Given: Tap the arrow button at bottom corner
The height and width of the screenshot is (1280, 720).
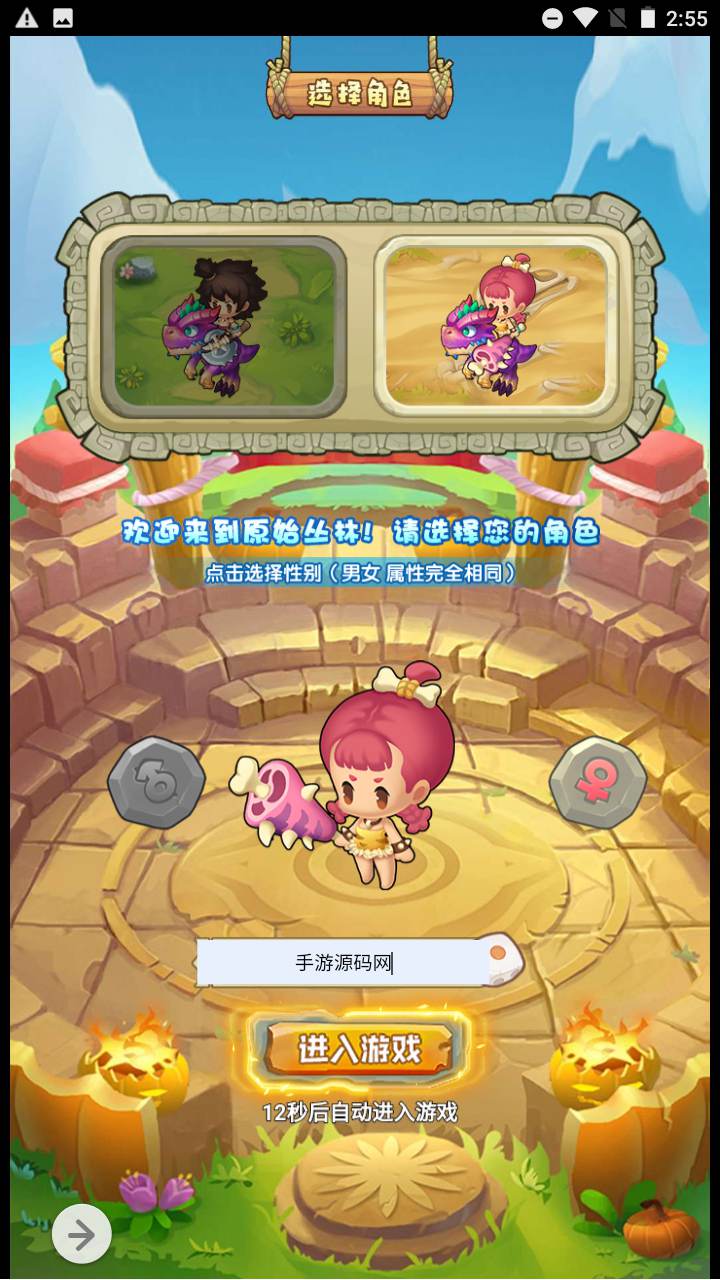Looking at the screenshot, I should click(x=82, y=1235).
